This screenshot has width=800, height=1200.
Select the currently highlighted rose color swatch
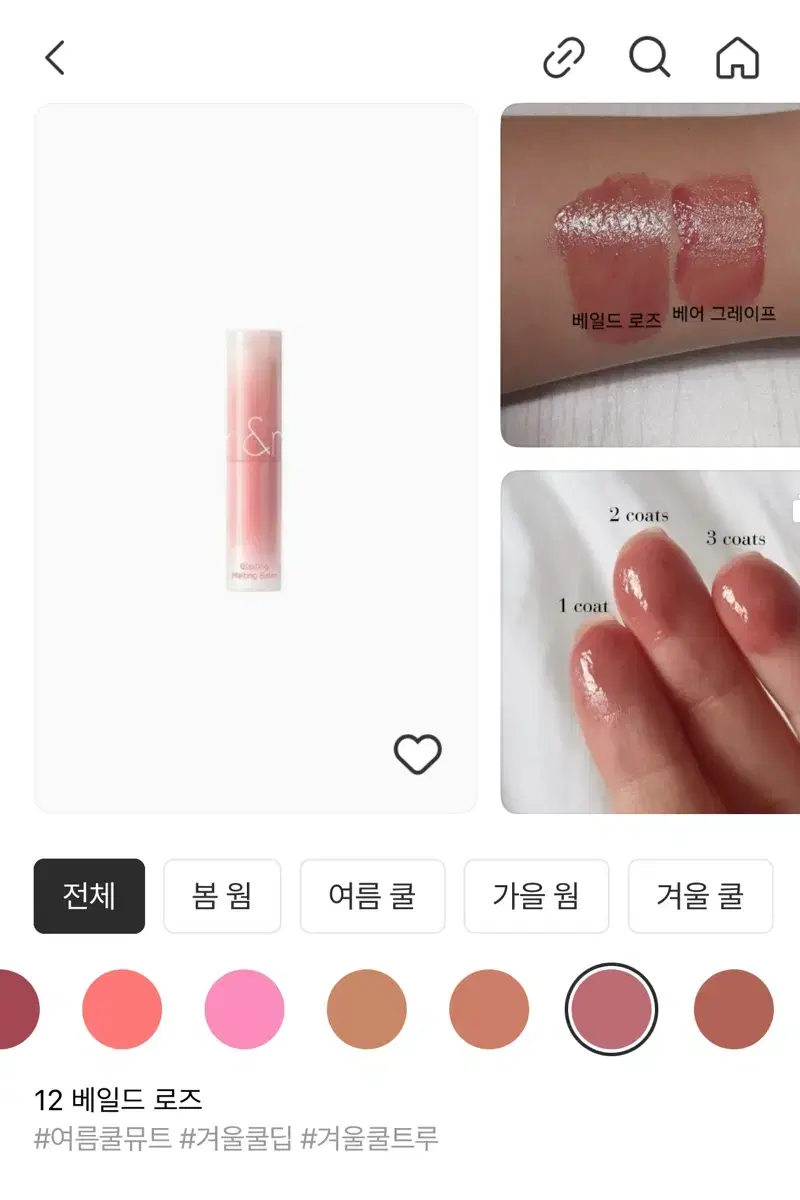tap(610, 1008)
